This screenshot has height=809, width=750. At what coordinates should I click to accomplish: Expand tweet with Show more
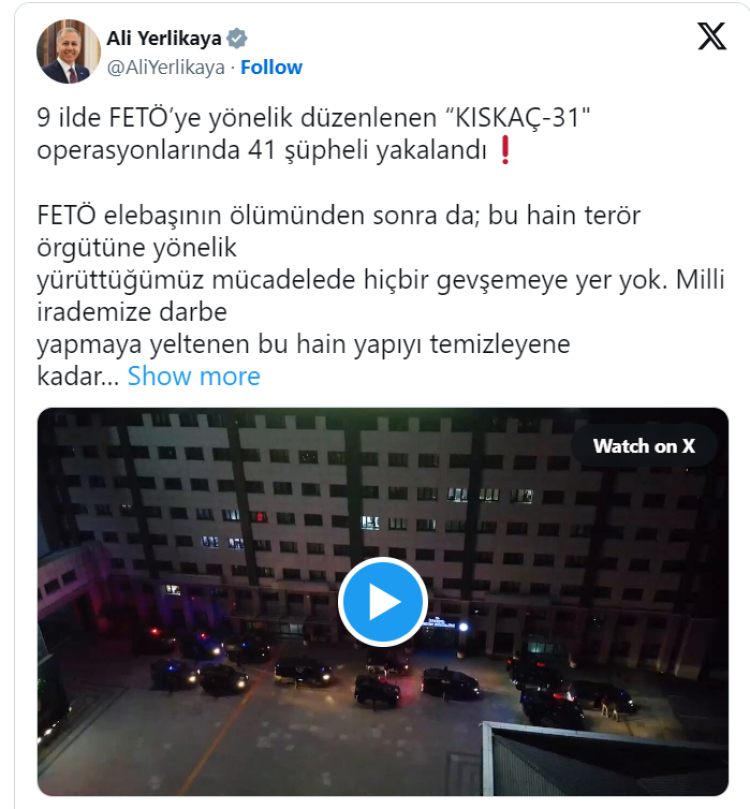pos(193,376)
